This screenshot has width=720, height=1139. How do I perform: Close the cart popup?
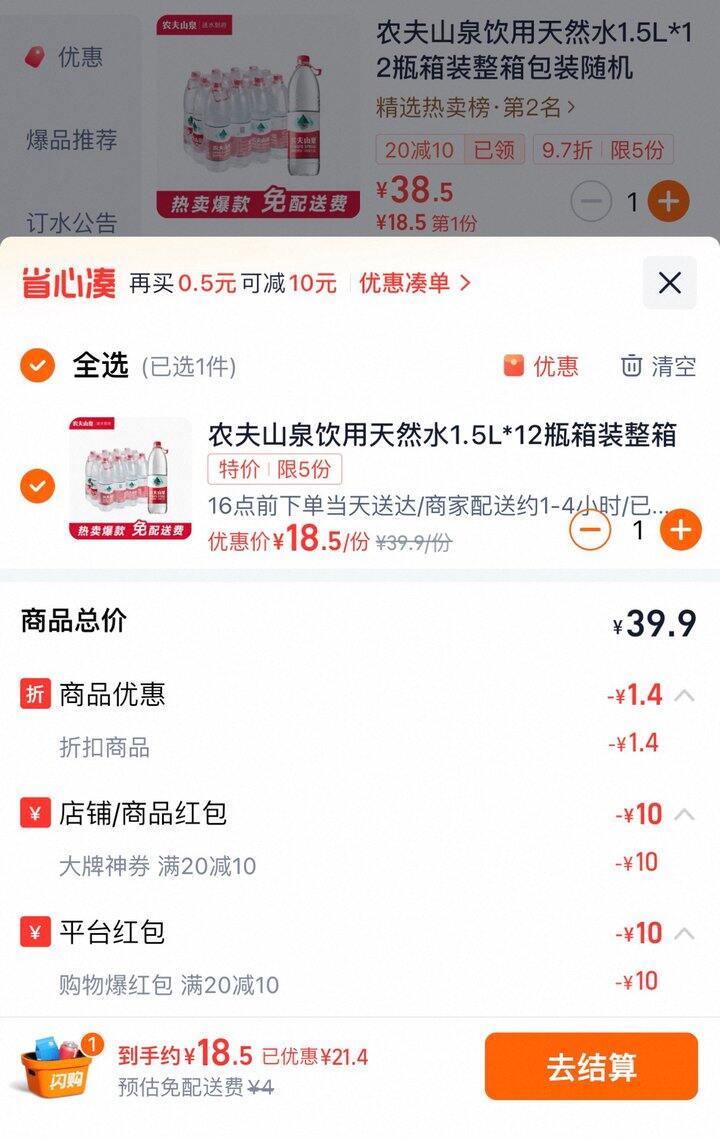click(x=669, y=283)
